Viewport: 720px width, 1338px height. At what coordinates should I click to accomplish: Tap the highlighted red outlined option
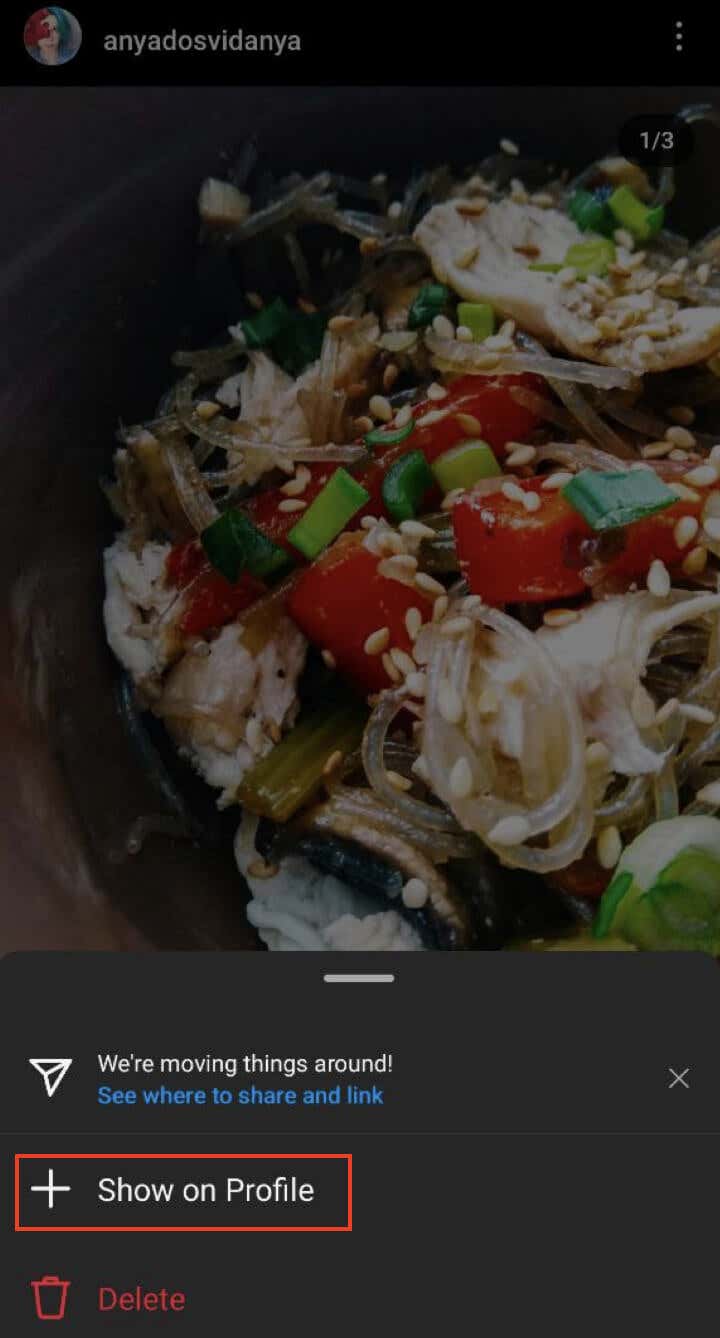pos(183,1190)
